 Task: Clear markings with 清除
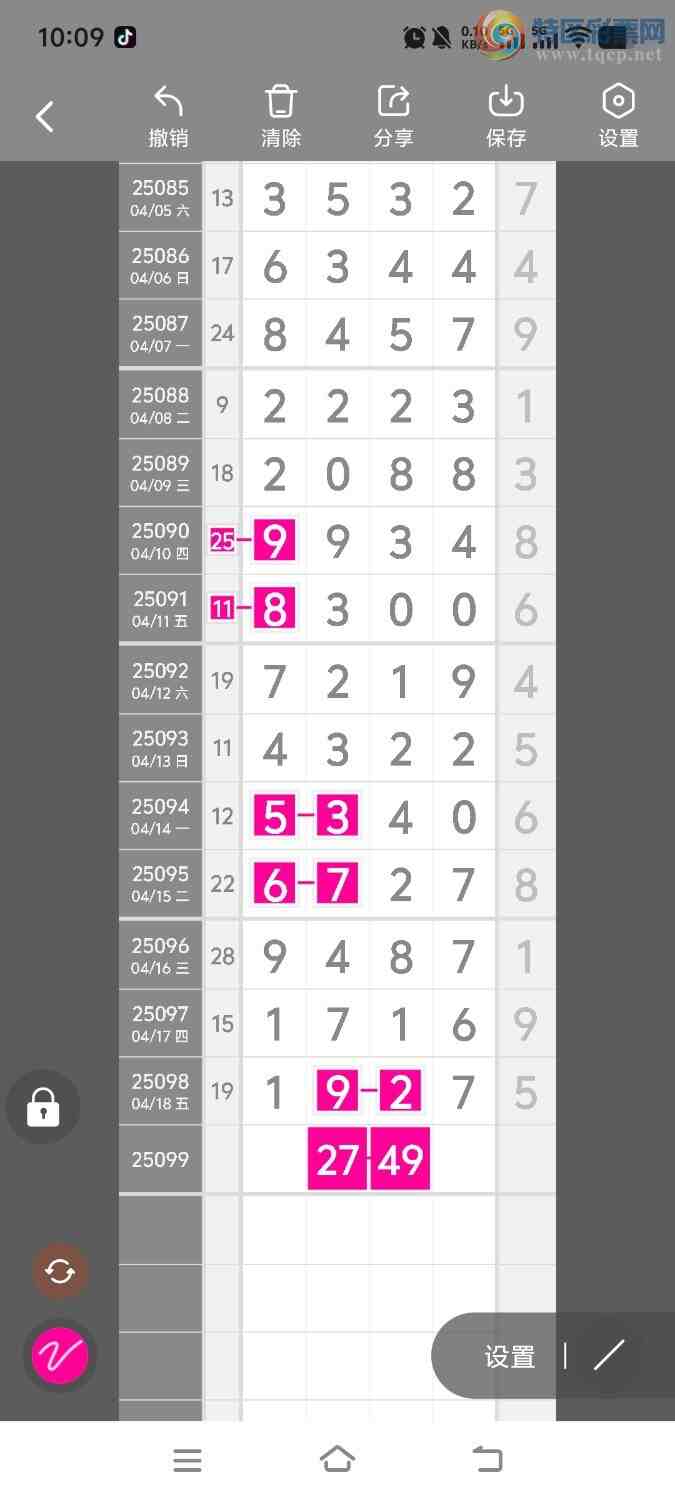coord(281,117)
